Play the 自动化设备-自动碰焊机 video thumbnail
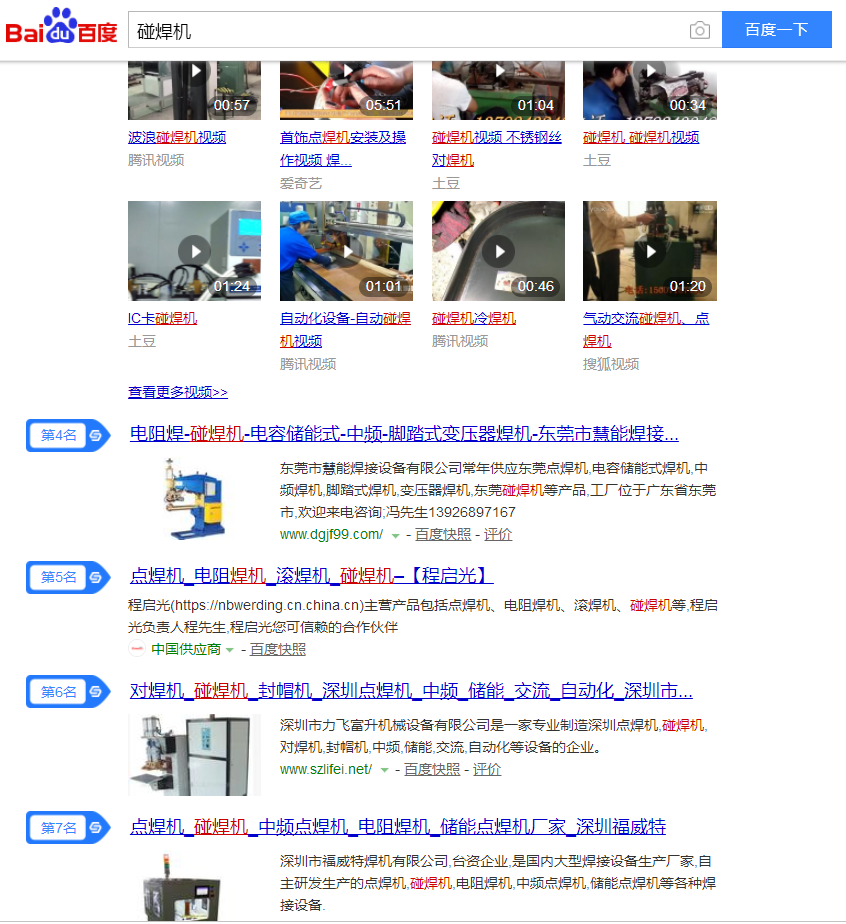This screenshot has height=924, width=846. tap(346, 251)
